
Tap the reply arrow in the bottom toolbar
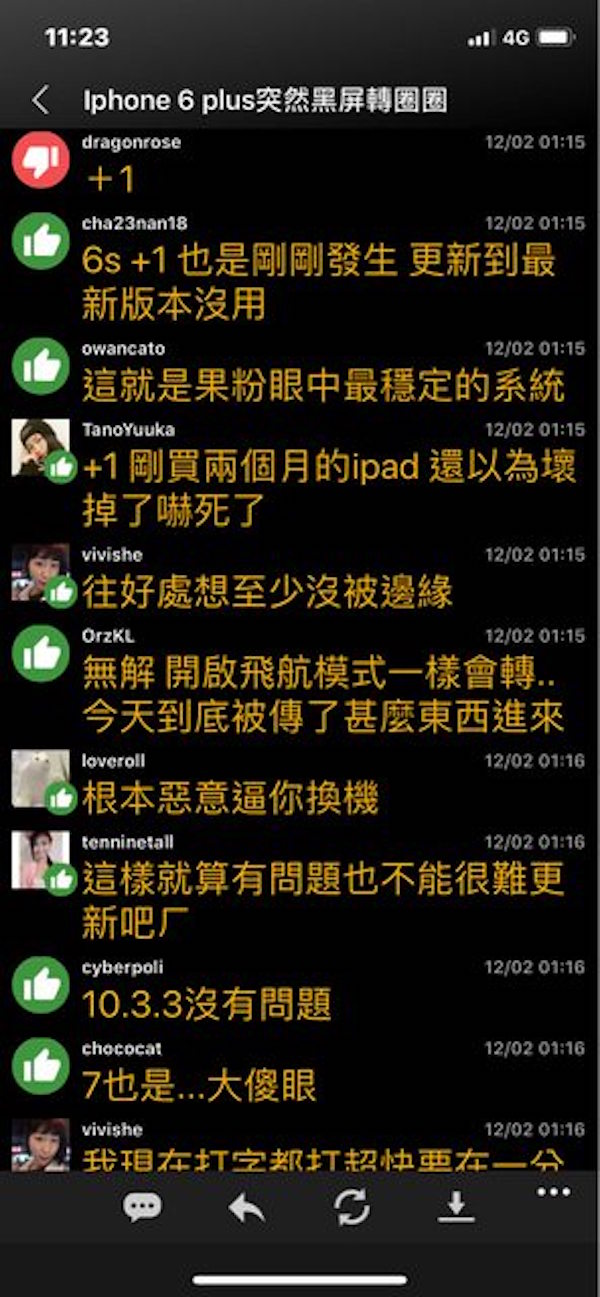pyautogui.click(x=246, y=1208)
